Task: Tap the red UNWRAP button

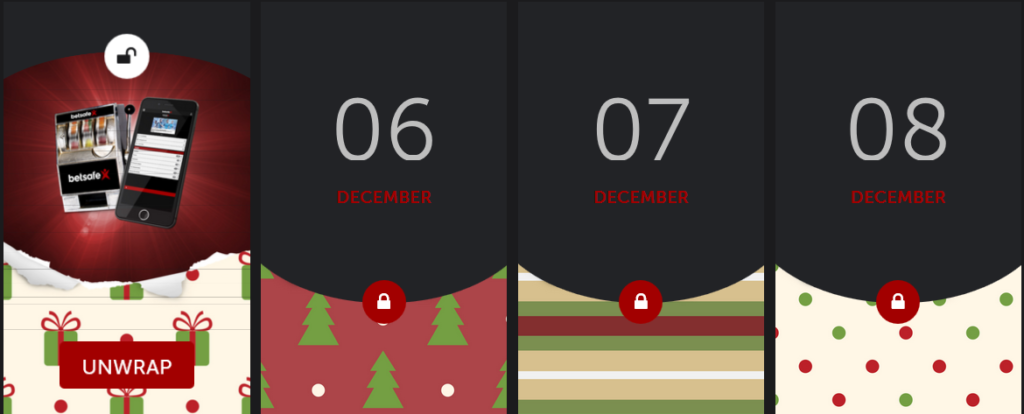Action: 126,367
